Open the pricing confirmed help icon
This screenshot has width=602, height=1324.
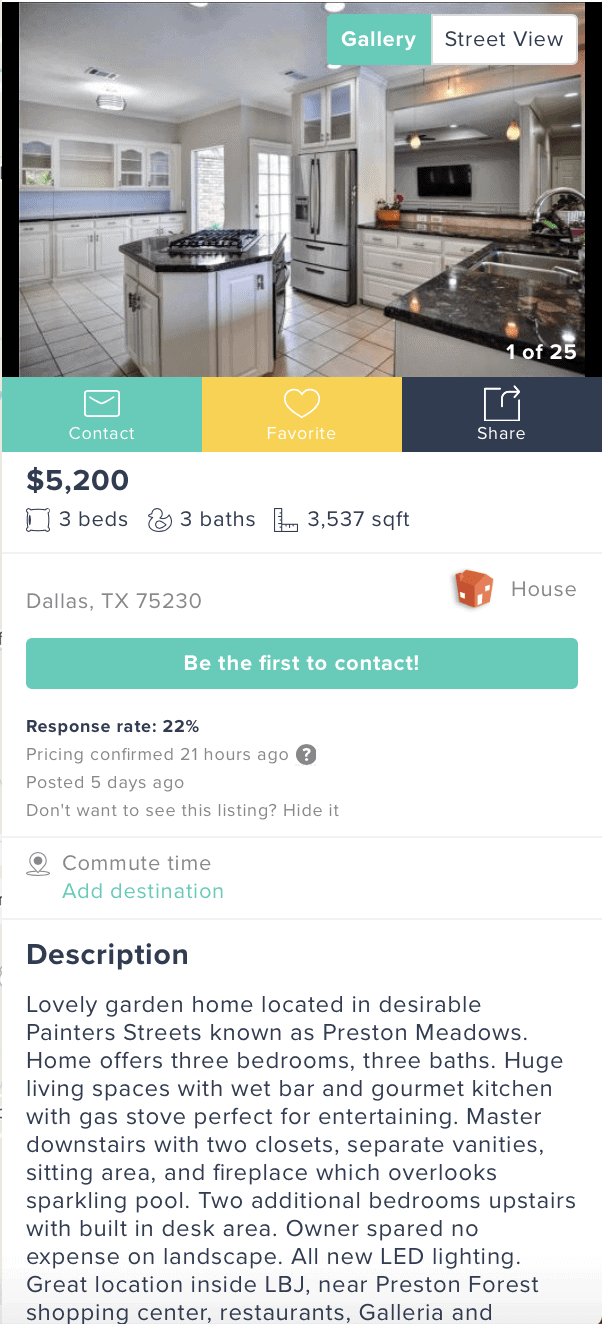(x=307, y=754)
